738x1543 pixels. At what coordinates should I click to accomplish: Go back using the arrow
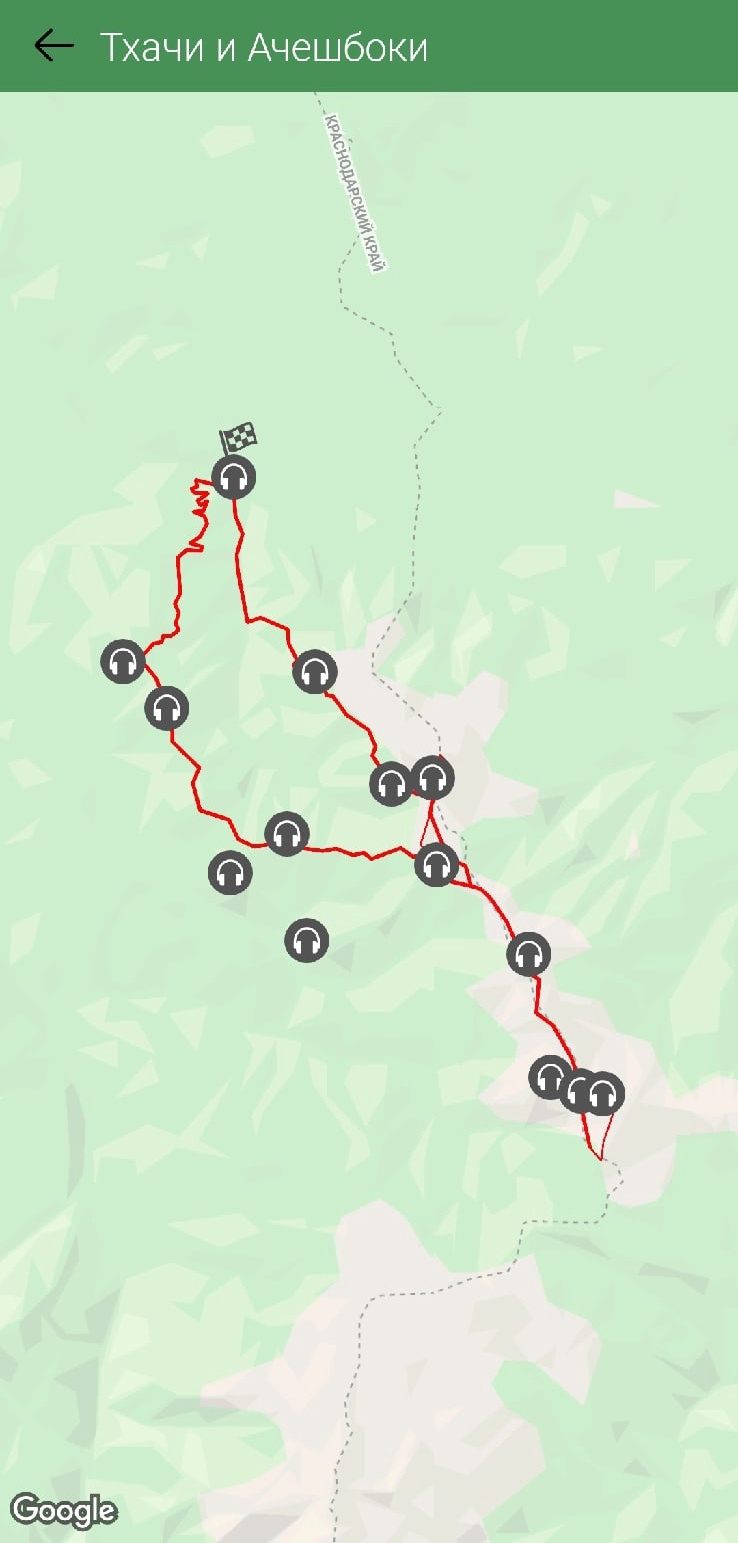point(54,46)
